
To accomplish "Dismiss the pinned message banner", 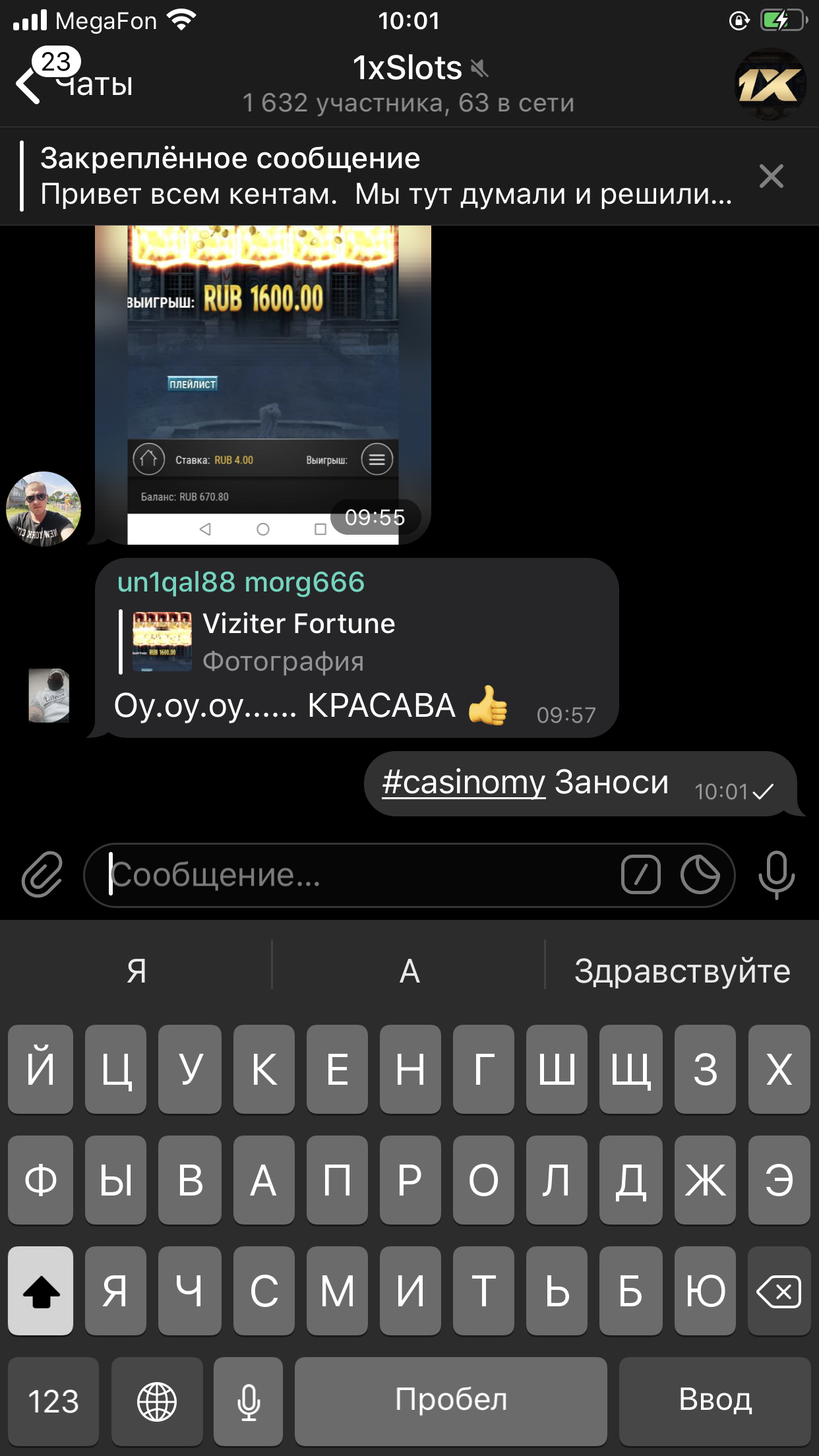I will pyautogui.click(x=771, y=176).
